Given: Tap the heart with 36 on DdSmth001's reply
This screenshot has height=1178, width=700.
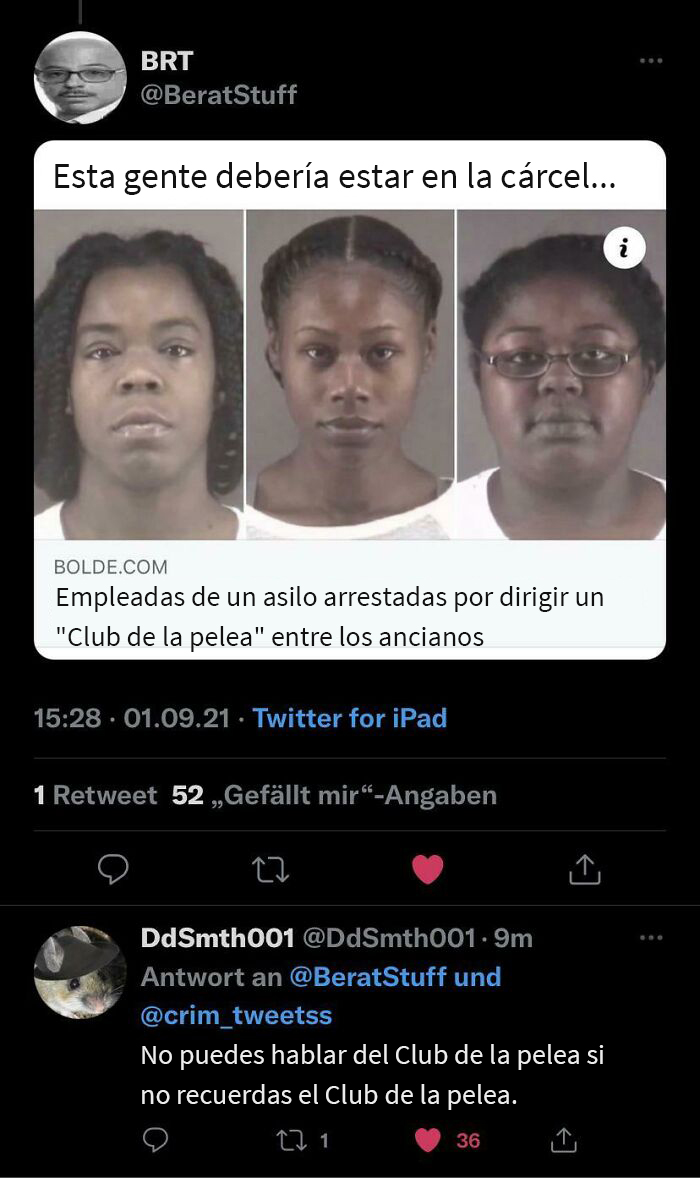Looking at the screenshot, I should point(428,1140).
